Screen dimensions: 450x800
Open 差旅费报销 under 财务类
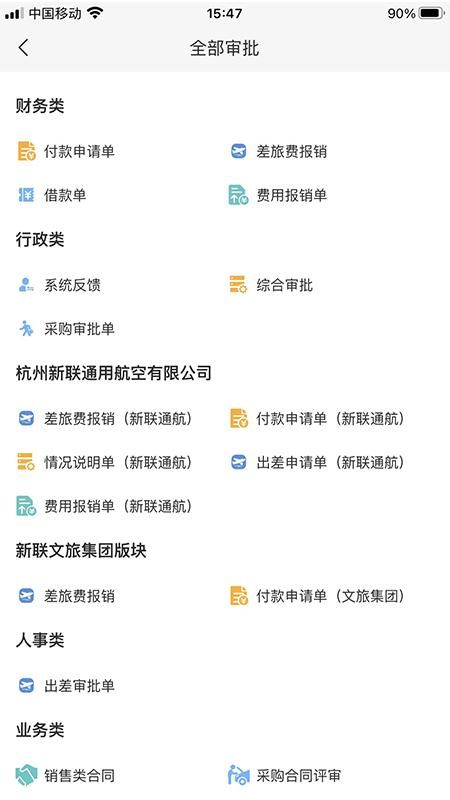point(278,151)
